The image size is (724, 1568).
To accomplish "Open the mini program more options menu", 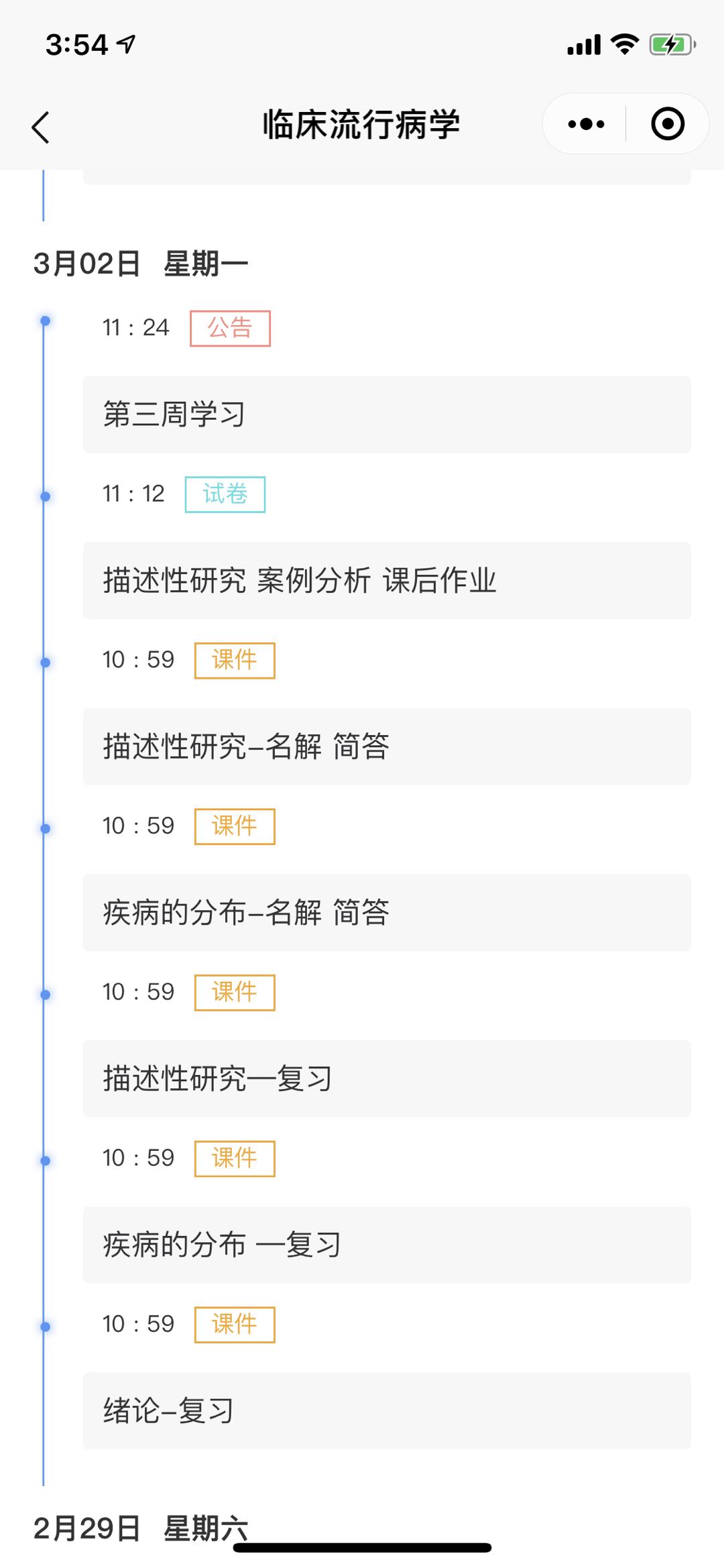I will [x=586, y=124].
